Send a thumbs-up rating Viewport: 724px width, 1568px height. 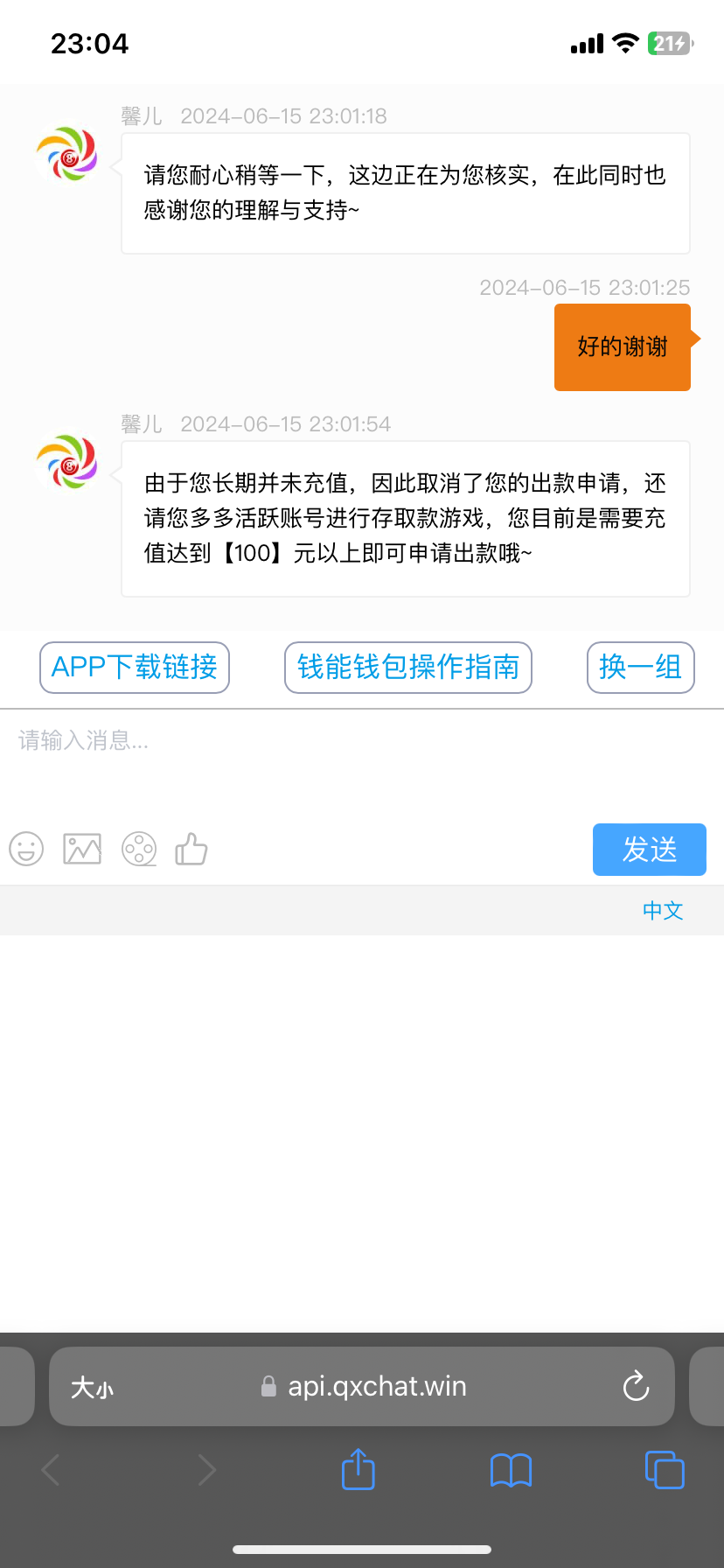pos(191,849)
